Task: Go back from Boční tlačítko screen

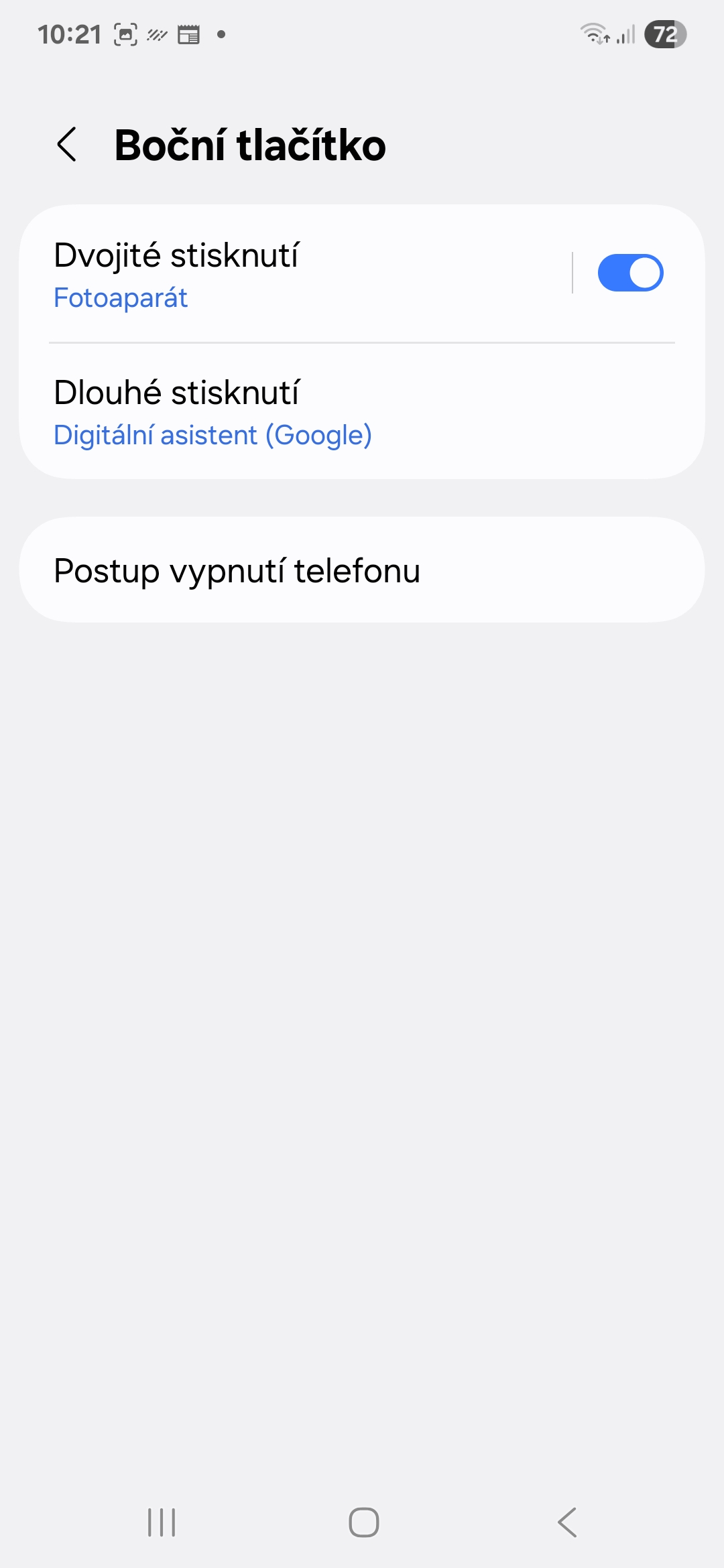Action: point(67,145)
